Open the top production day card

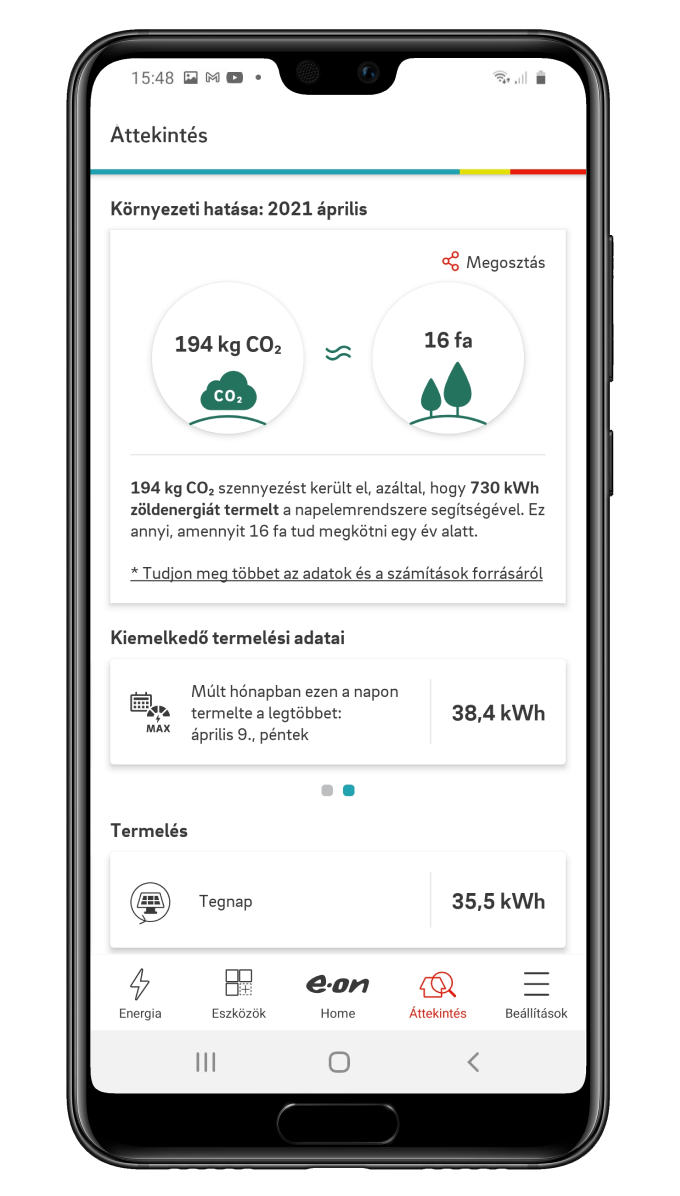(x=337, y=712)
